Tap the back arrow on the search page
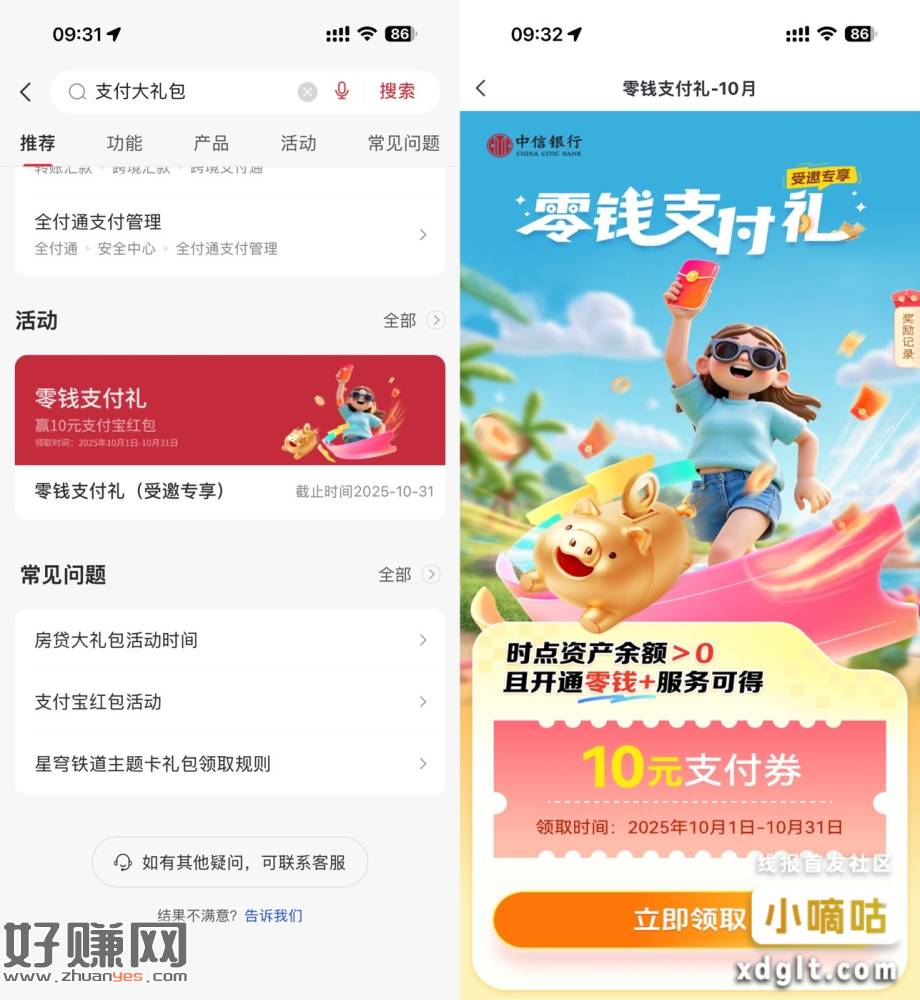 (25, 91)
